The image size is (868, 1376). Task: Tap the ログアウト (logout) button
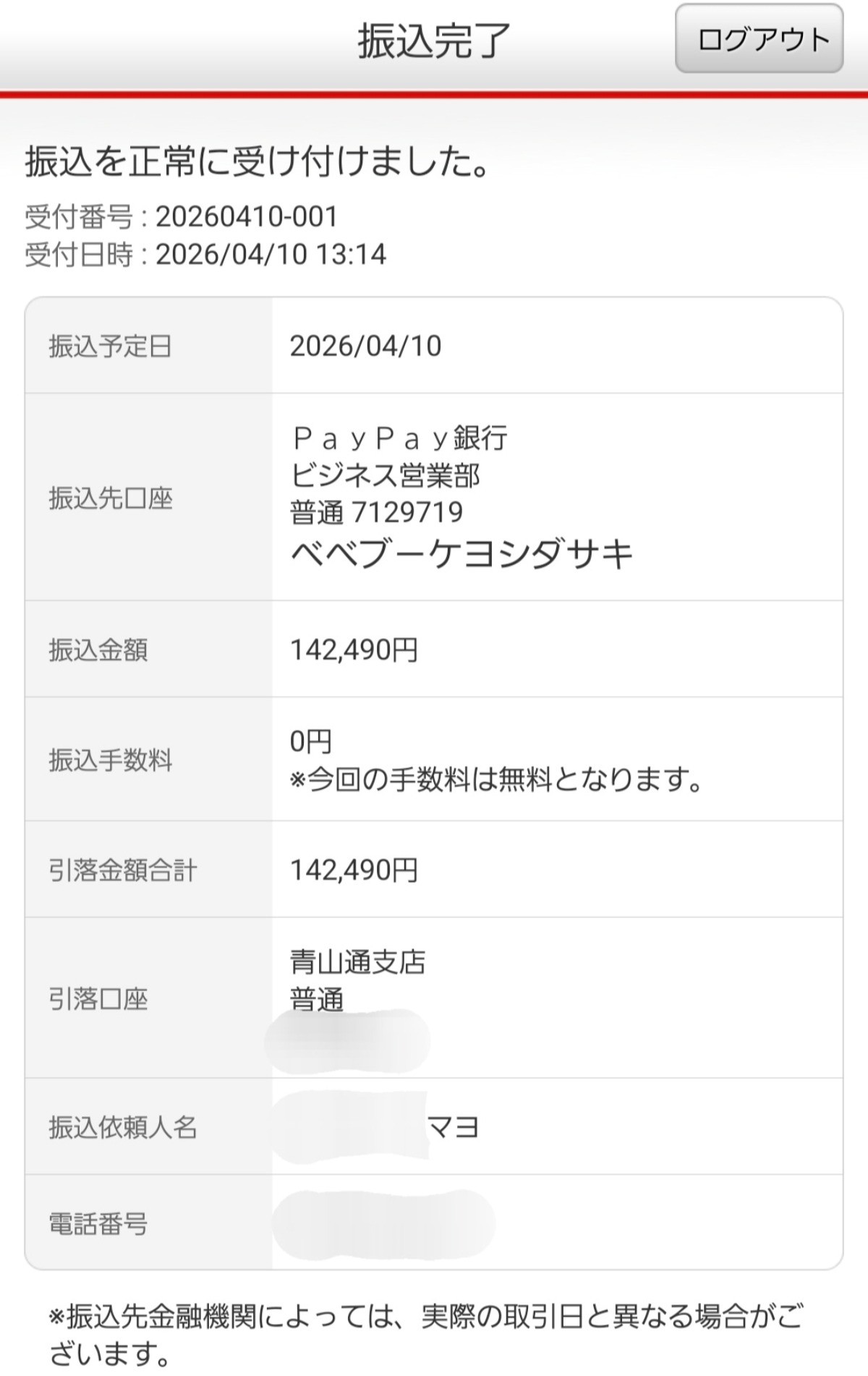(759, 39)
